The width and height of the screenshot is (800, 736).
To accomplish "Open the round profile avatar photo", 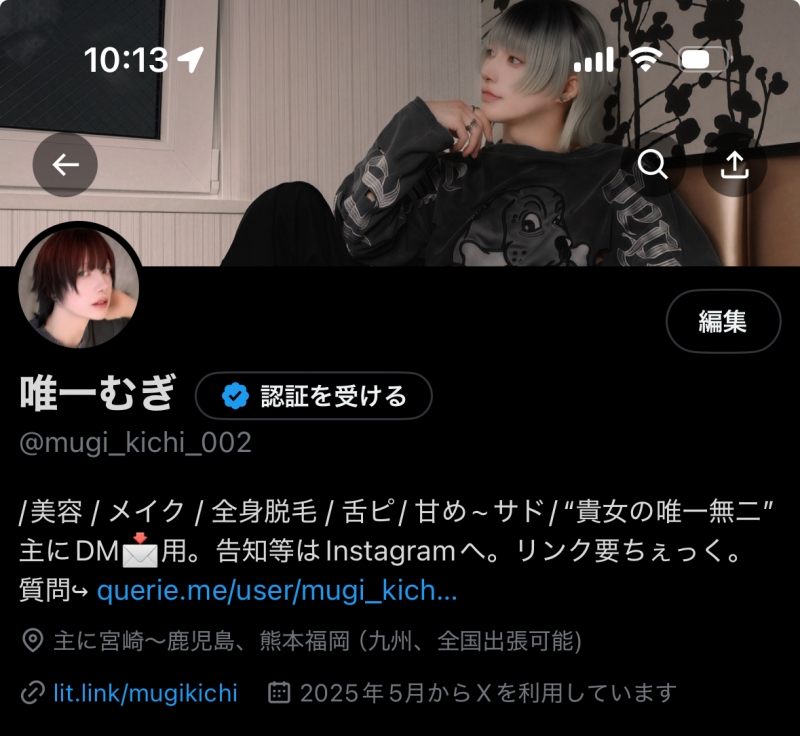I will coord(79,287).
